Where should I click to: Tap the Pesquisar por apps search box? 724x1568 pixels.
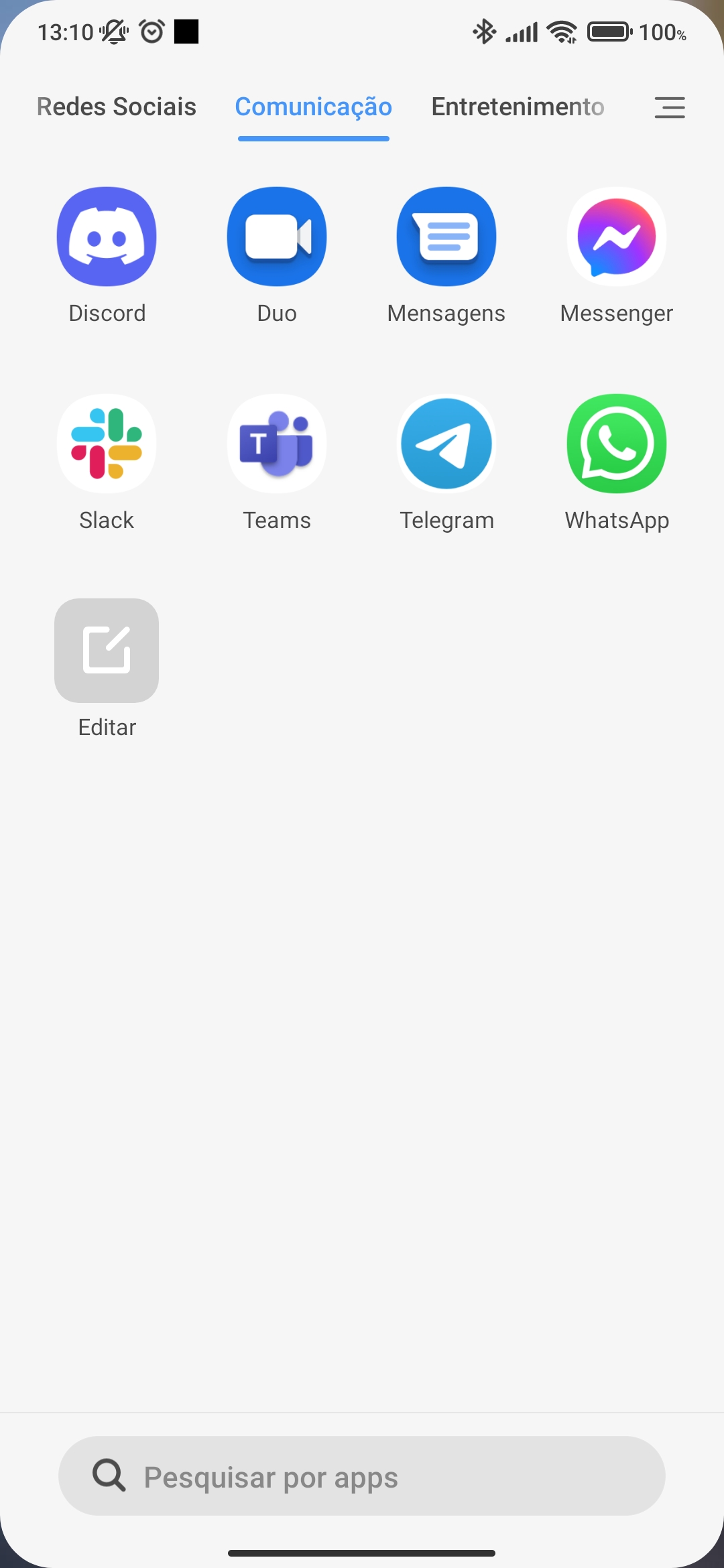[362, 1476]
